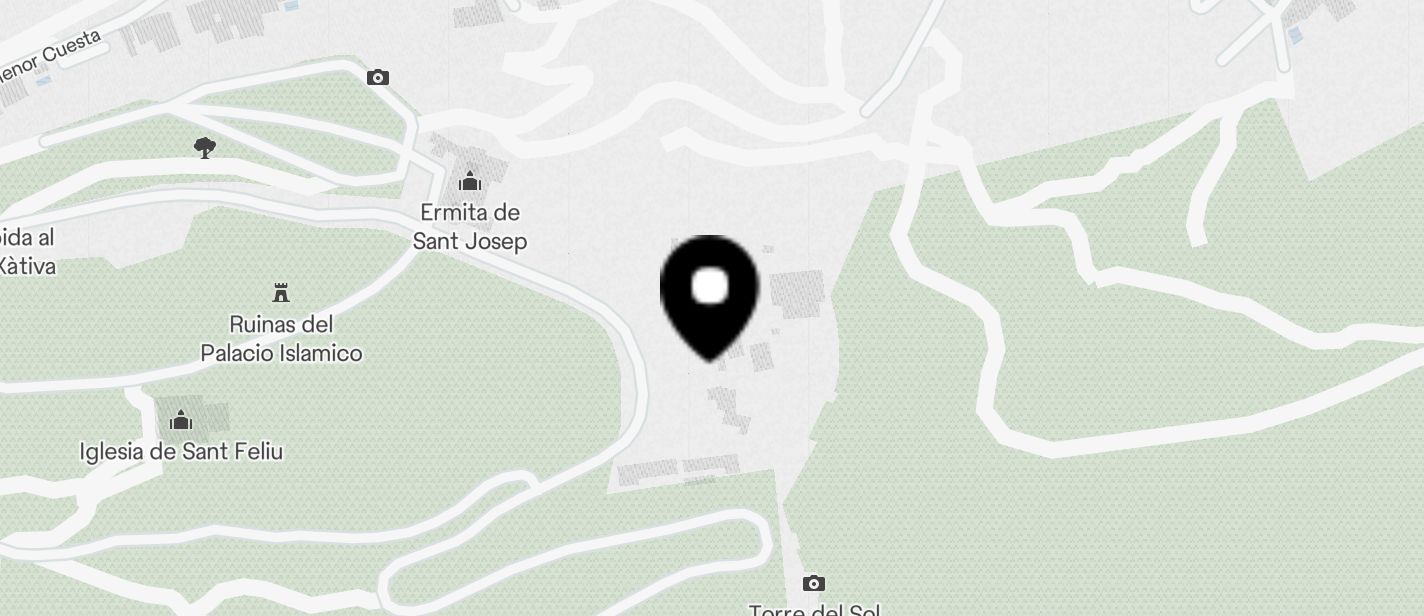Select the Iglesia de Sant Feliu marker

click(181, 420)
